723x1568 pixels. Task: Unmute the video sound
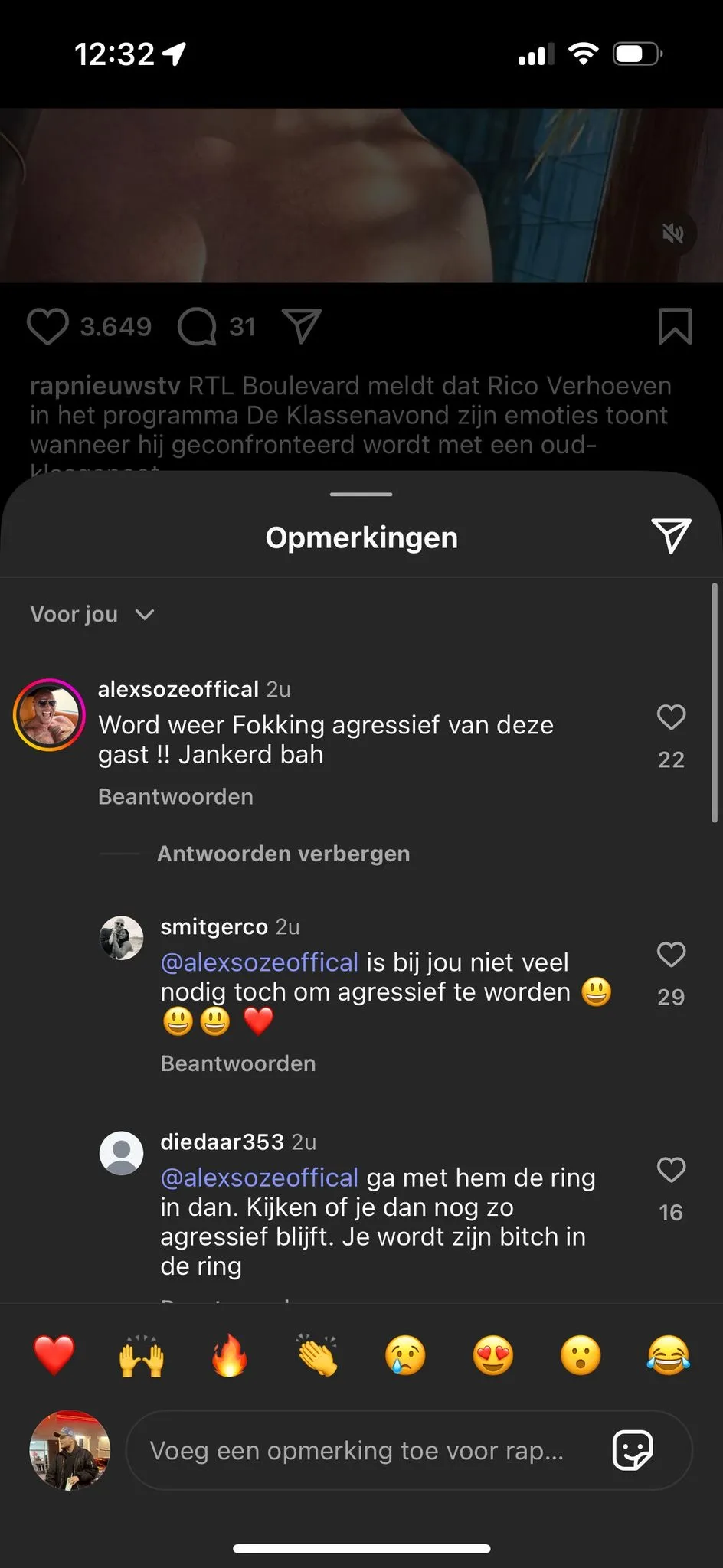click(673, 234)
